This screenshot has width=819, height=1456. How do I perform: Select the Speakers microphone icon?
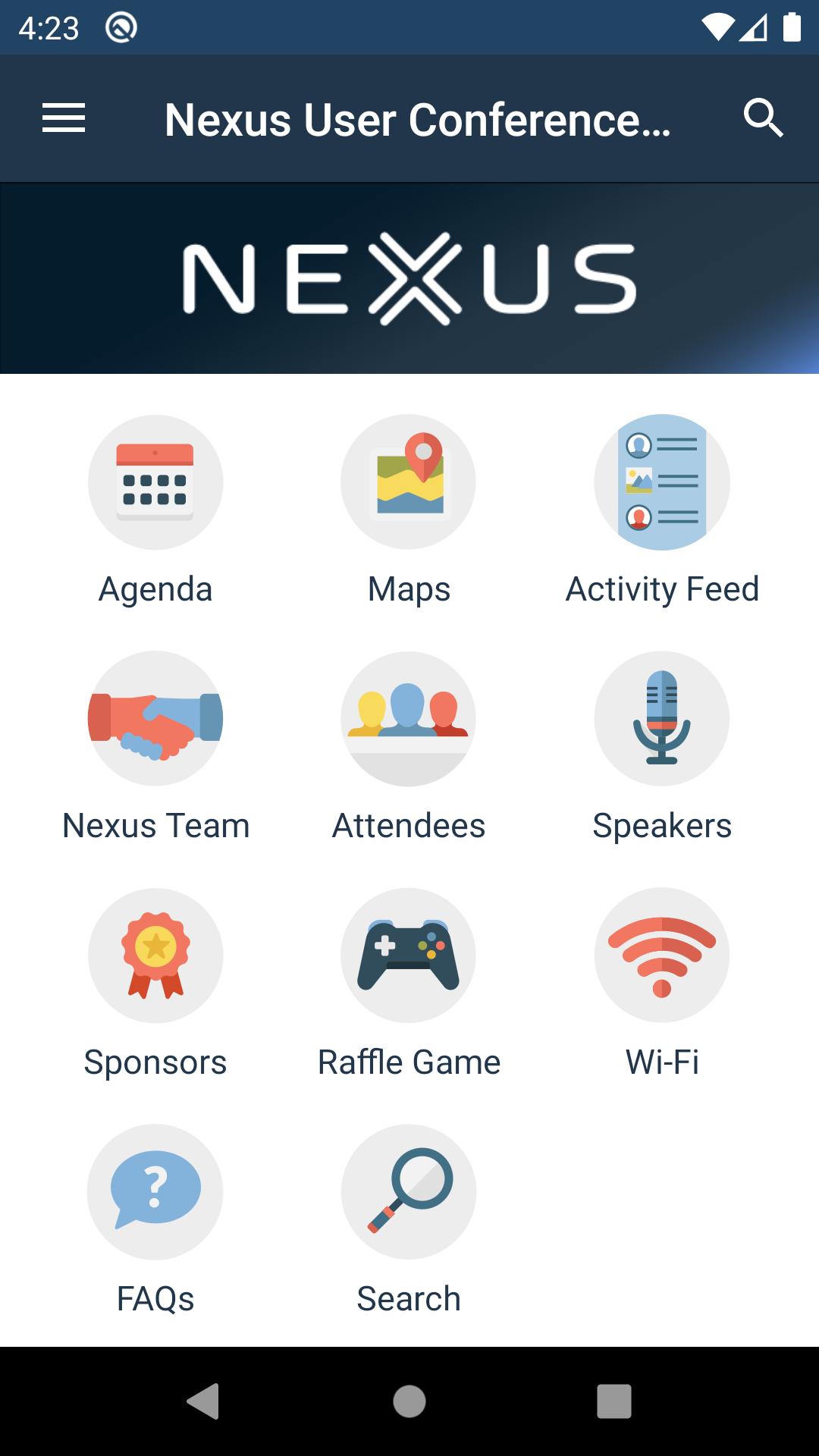(x=662, y=718)
